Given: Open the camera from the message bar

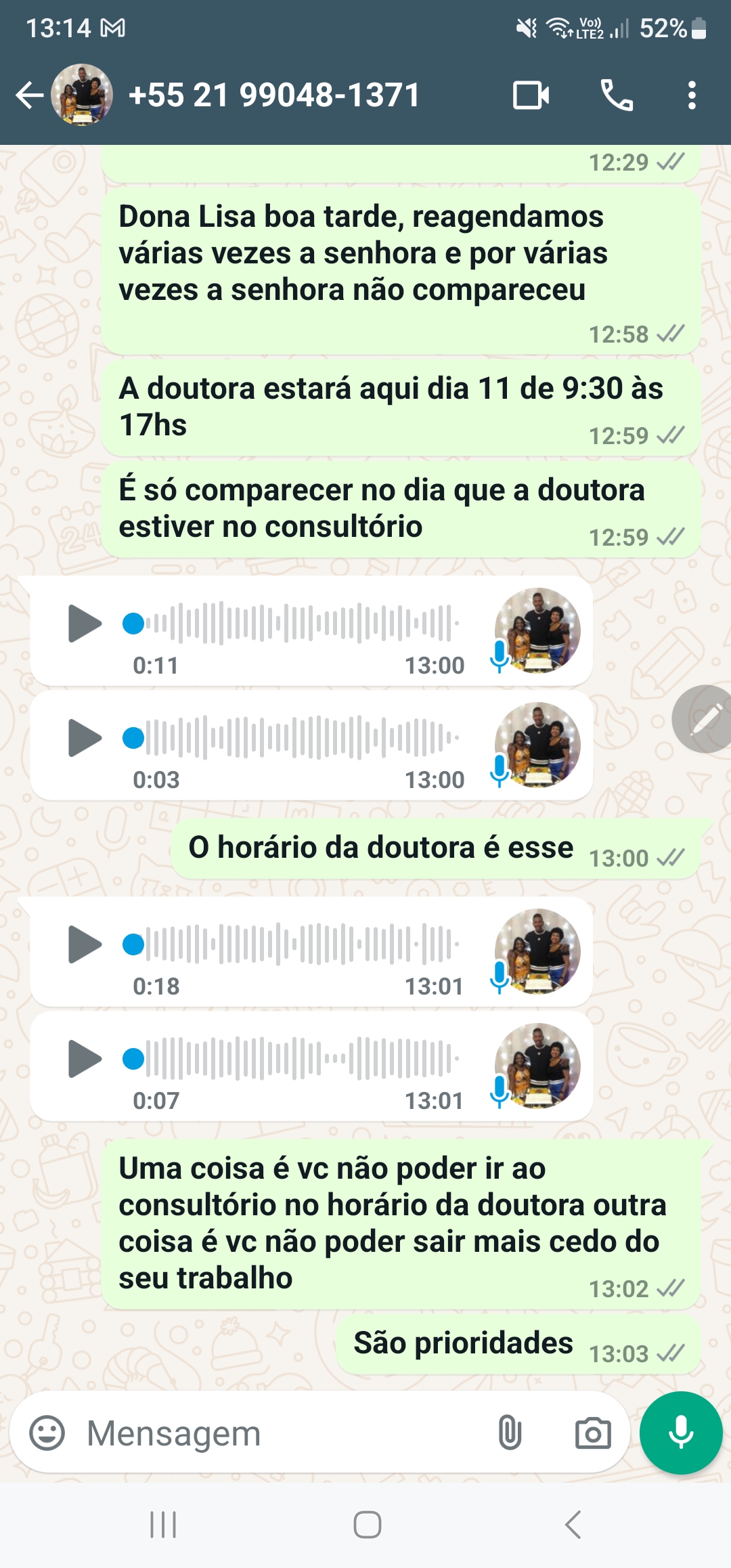Looking at the screenshot, I should click(x=593, y=1433).
